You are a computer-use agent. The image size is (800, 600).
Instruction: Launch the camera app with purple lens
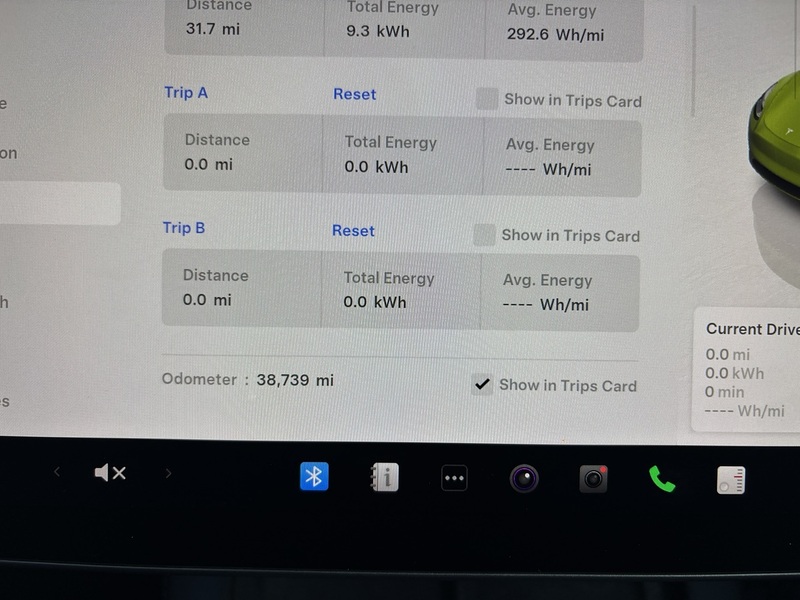524,478
